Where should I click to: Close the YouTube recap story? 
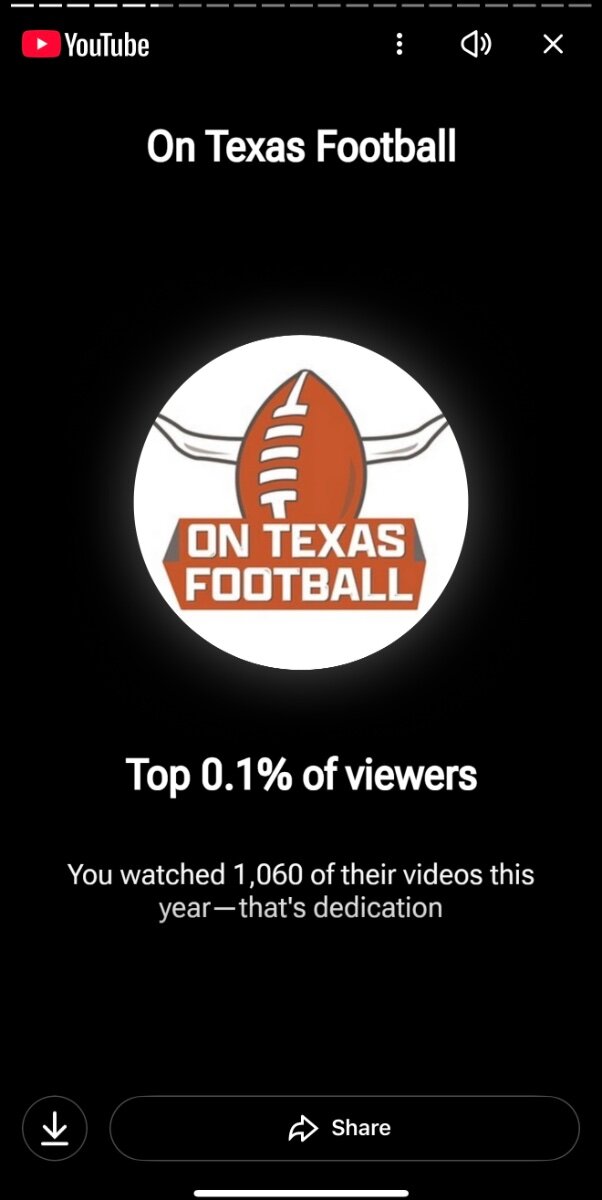(x=553, y=44)
